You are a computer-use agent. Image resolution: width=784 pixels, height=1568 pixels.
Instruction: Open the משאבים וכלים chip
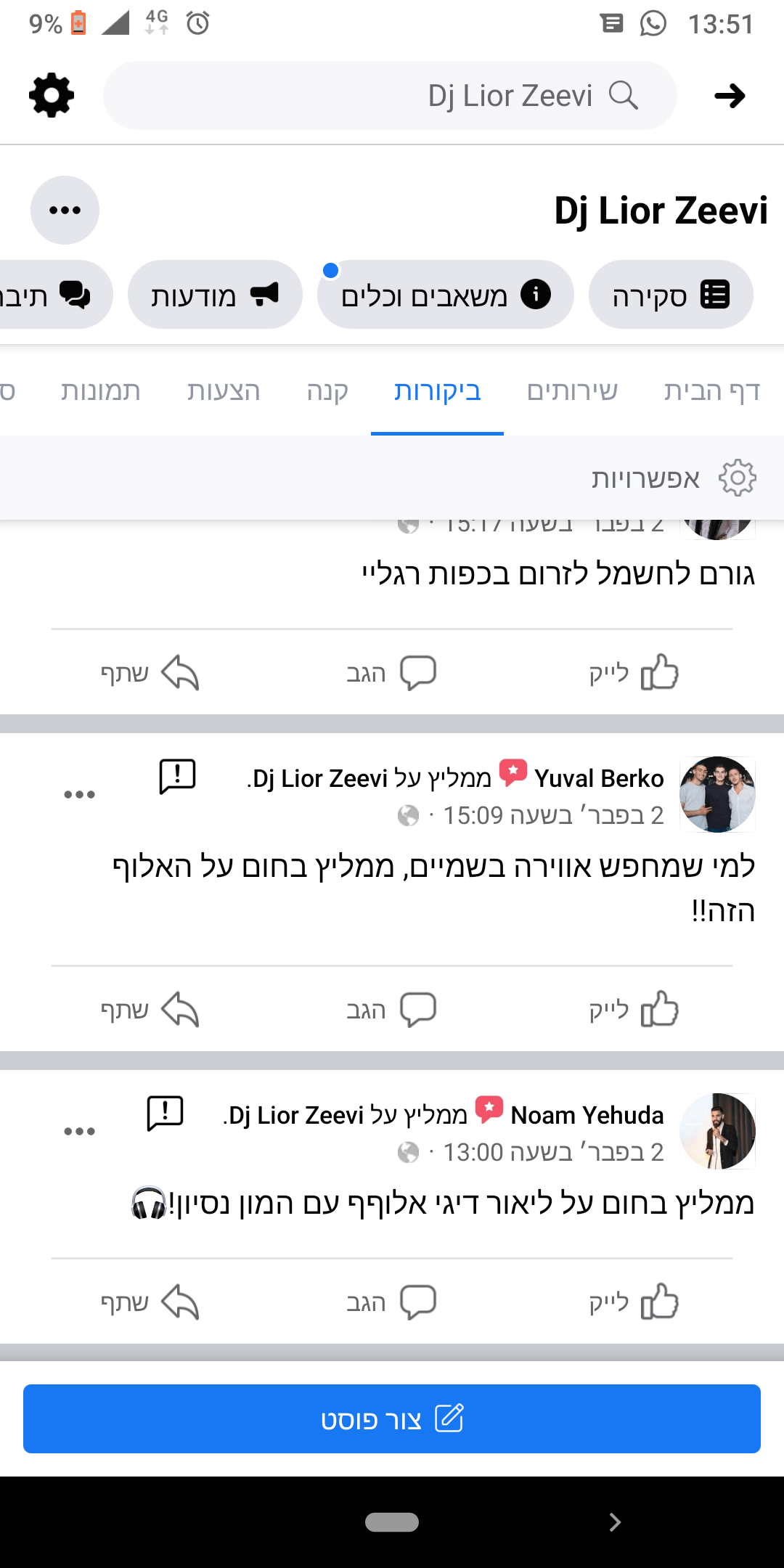[x=445, y=295]
